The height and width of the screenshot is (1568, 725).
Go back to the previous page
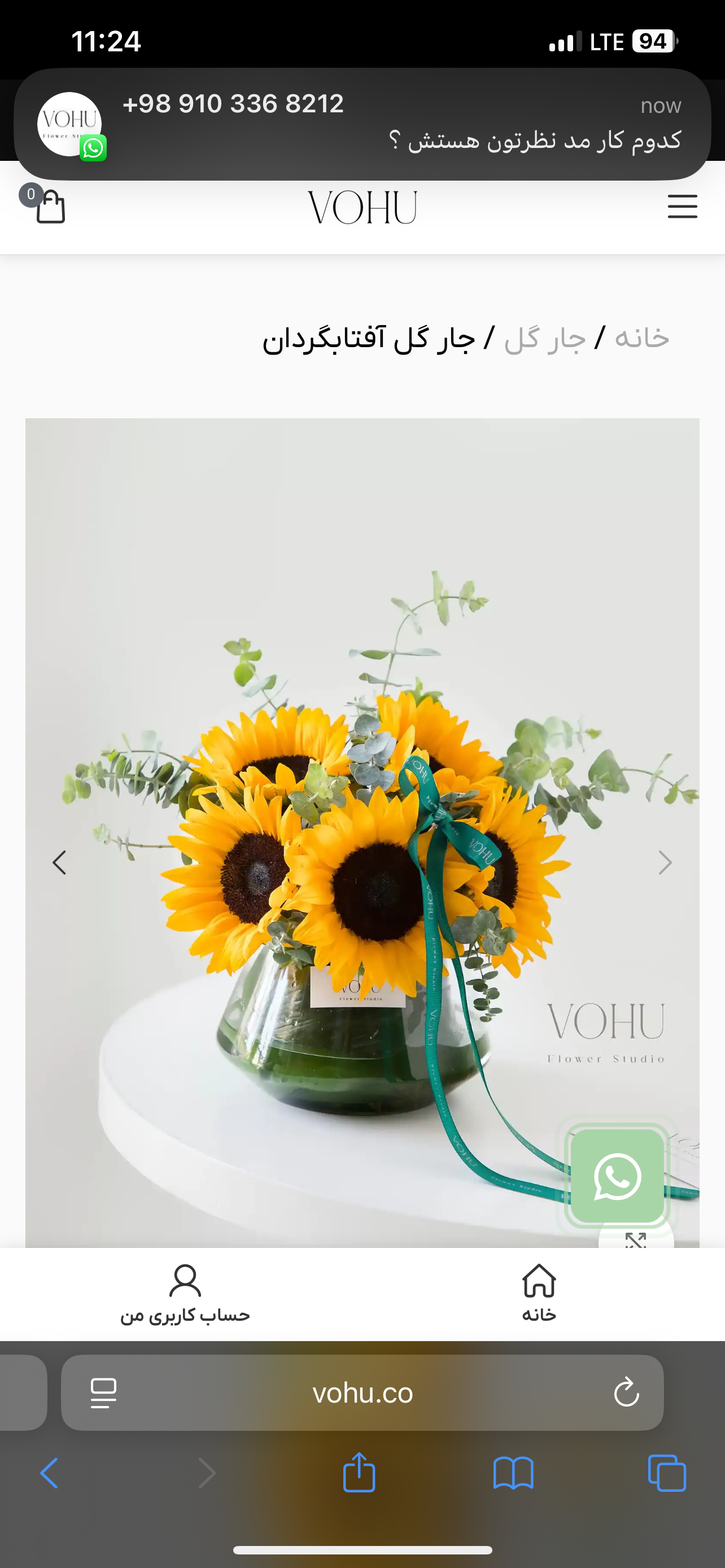[x=49, y=1473]
